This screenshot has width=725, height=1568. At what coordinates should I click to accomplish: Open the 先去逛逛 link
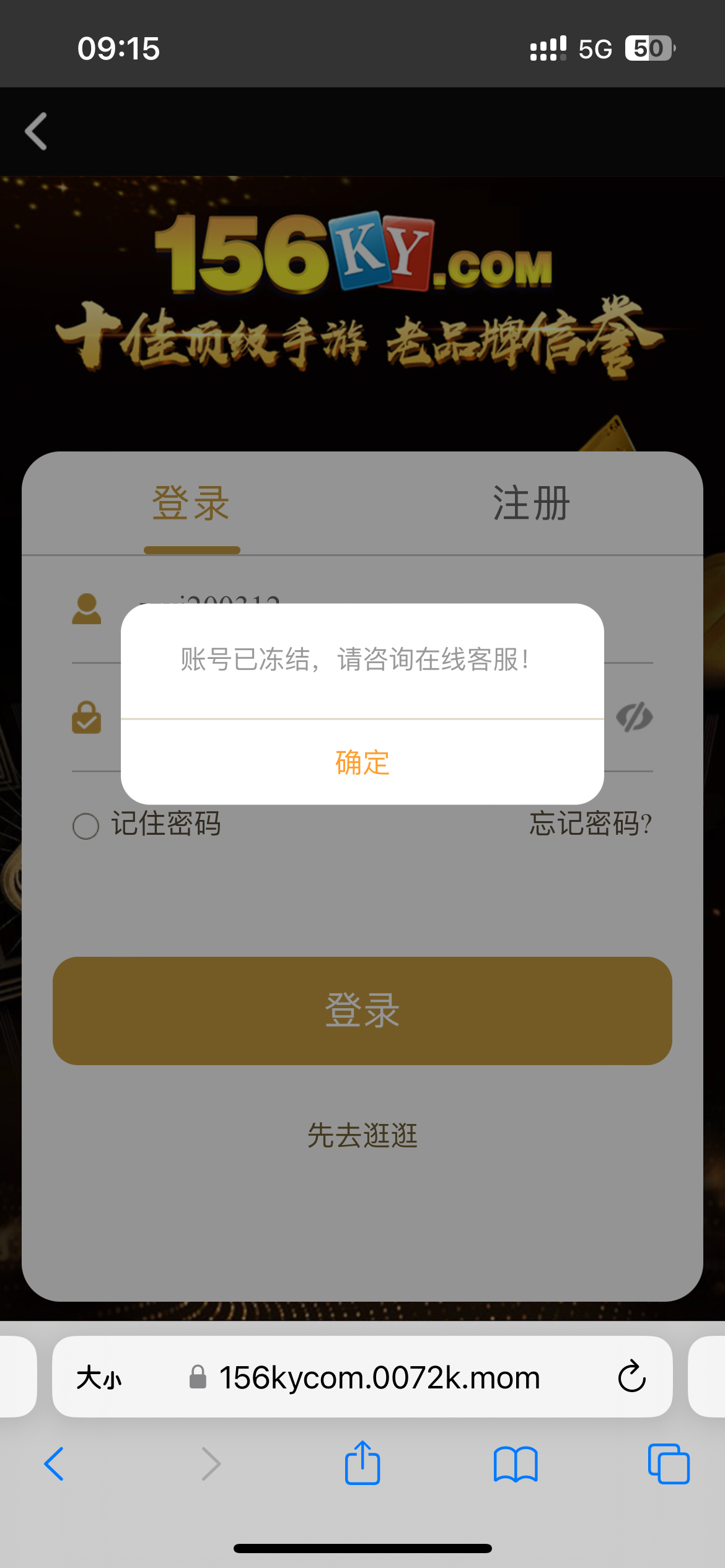(x=362, y=1135)
